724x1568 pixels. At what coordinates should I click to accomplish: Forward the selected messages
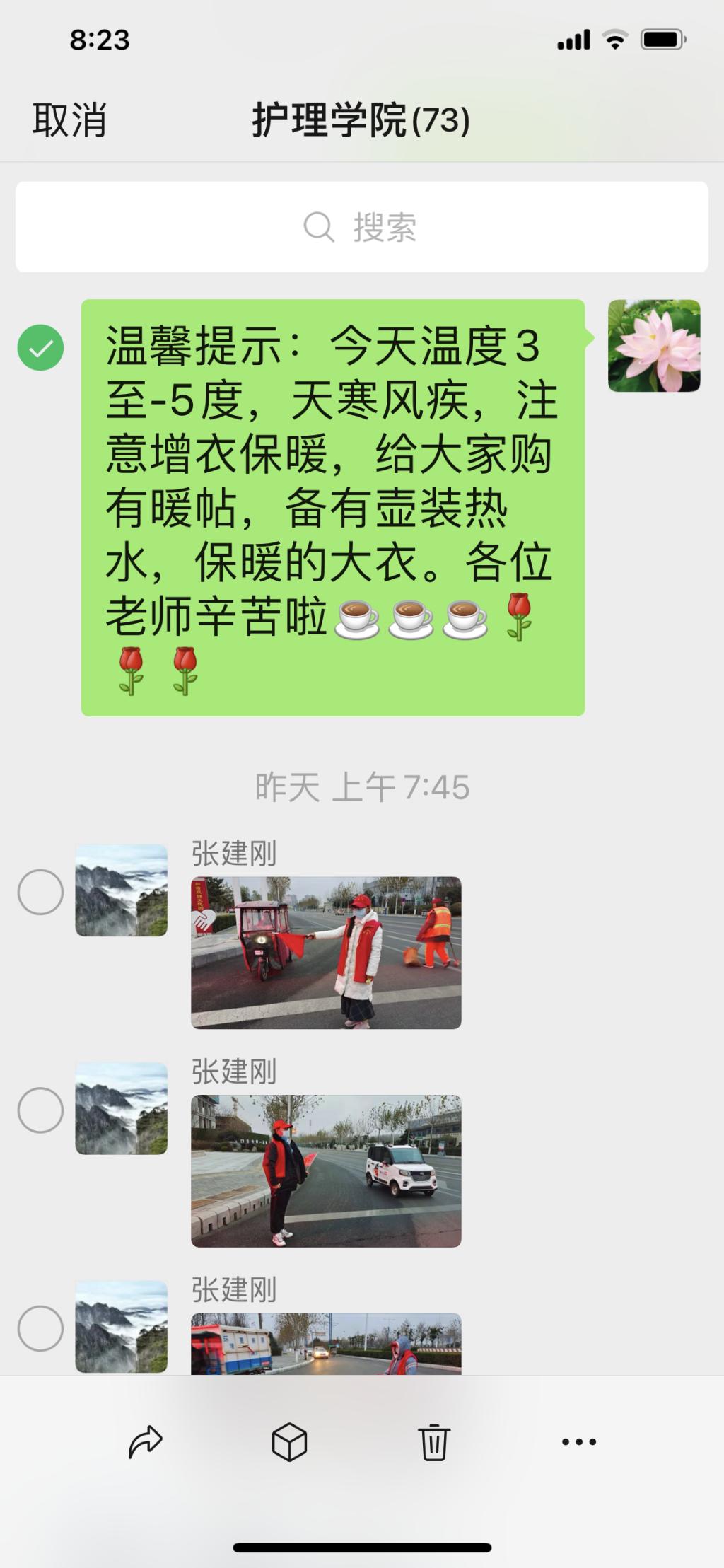click(x=145, y=1442)
